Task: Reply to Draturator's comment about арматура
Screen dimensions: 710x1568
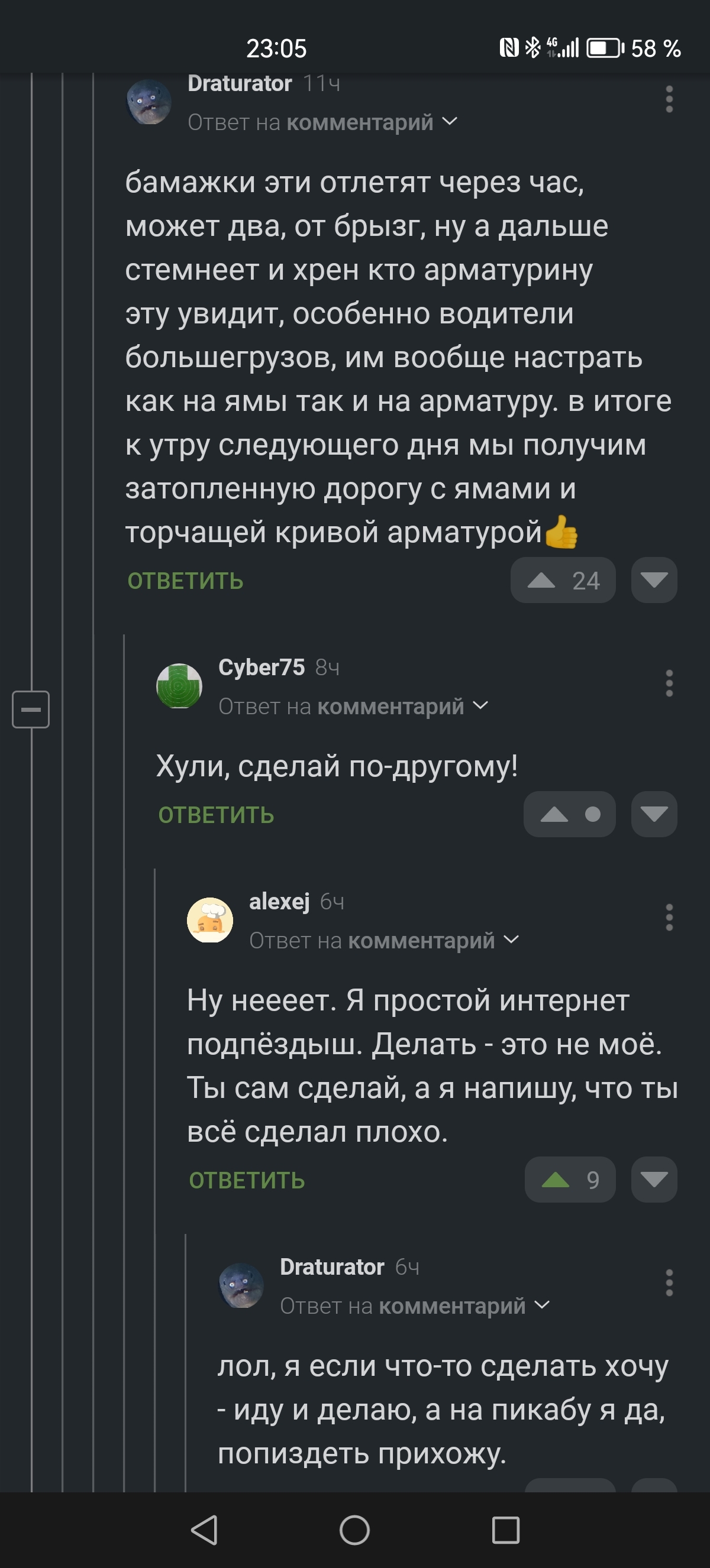Action: point(185,581)
